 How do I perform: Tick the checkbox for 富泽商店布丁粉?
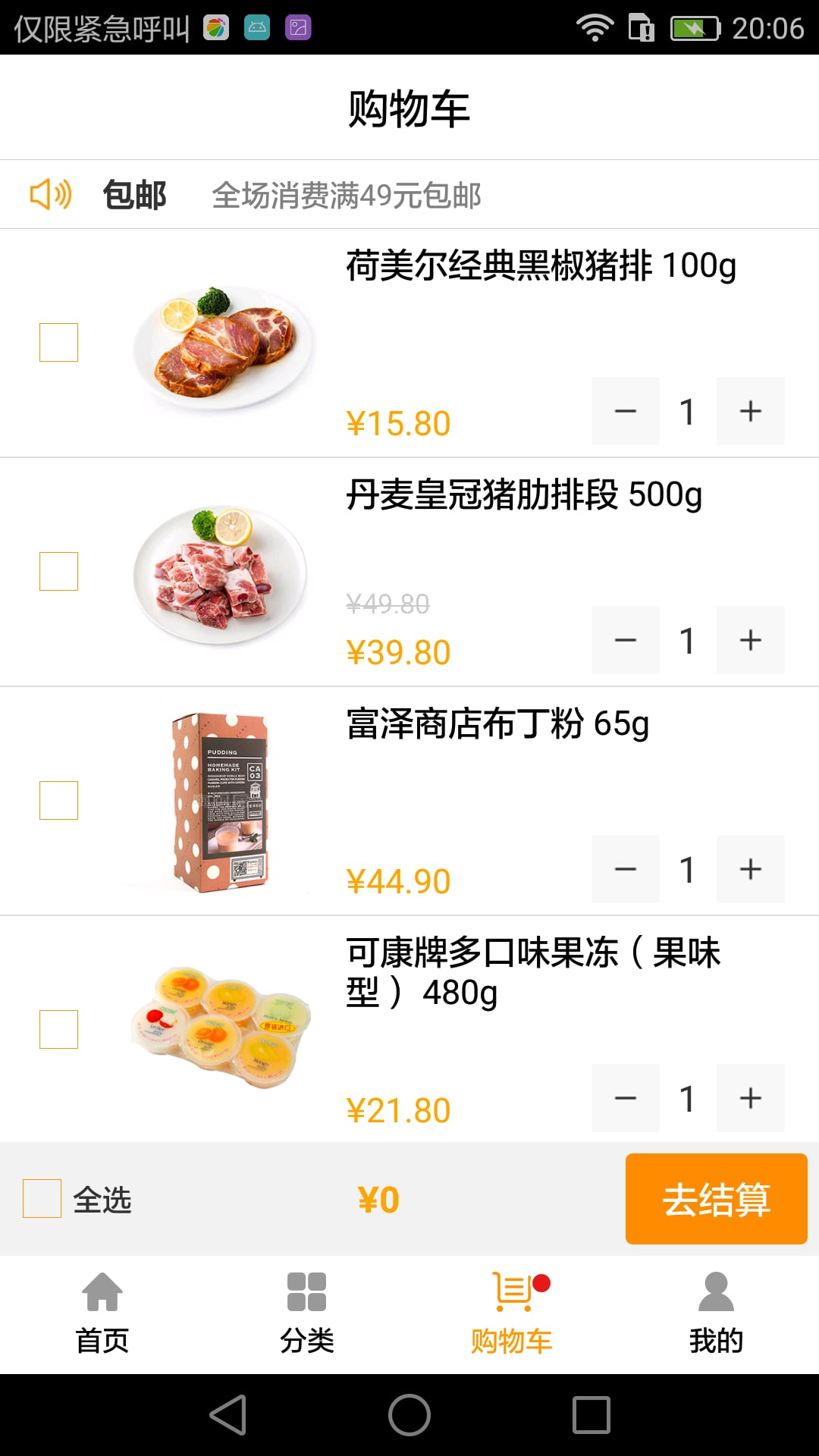[58, 800]
